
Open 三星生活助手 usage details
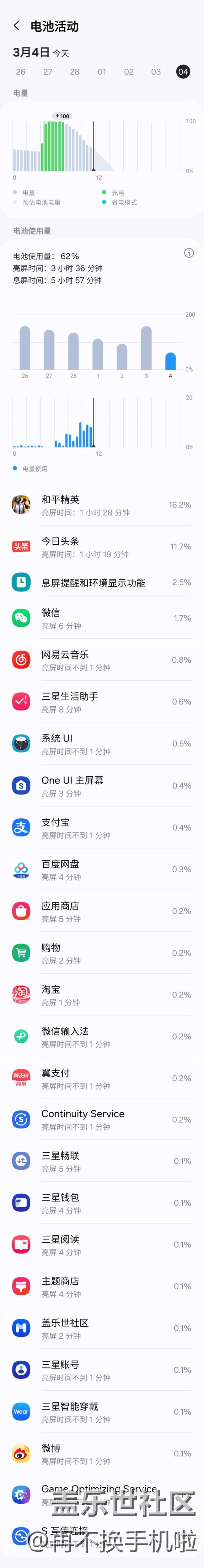click(x=102, y=702)
